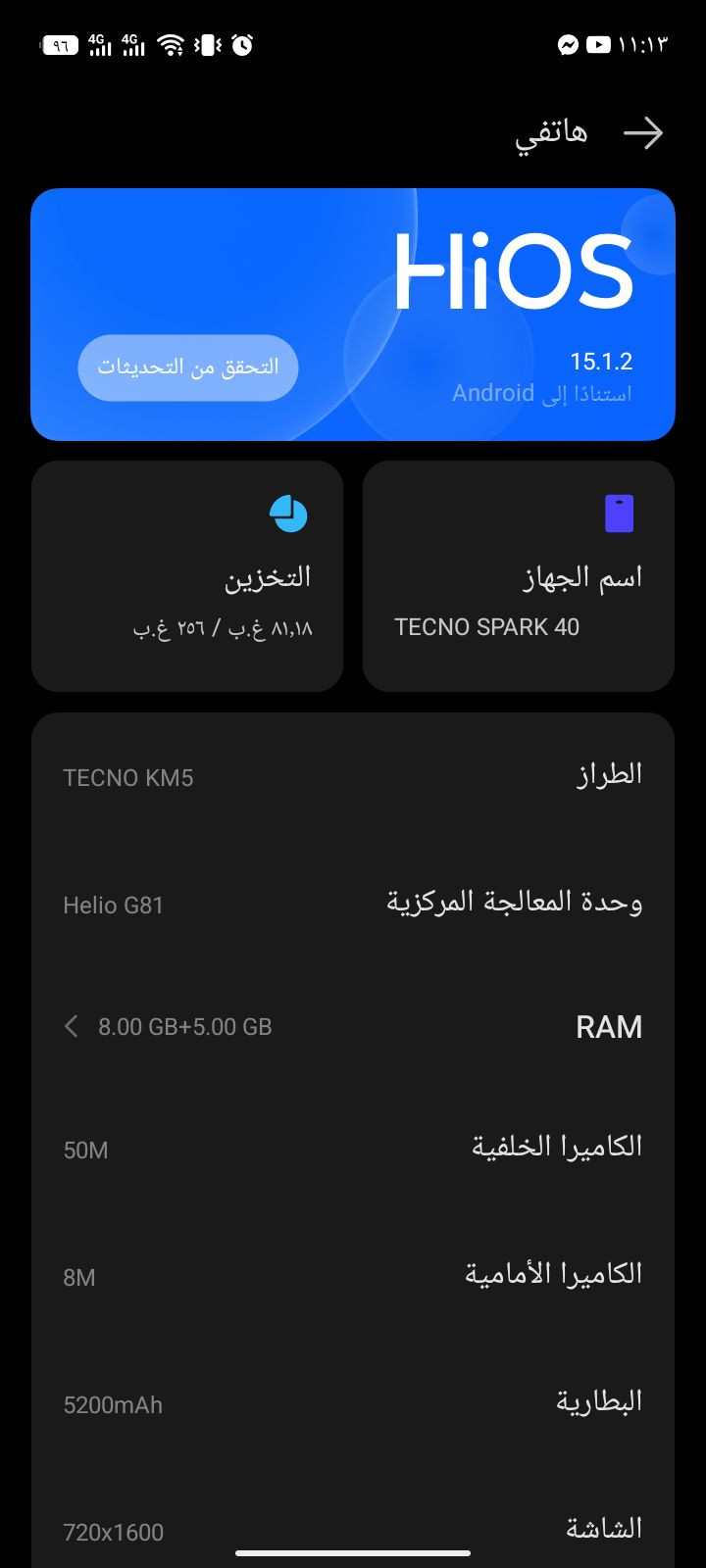Tap the التحقق من التحديثات button
Viewport: 706px width, 1568px height.
coord(188,367)
